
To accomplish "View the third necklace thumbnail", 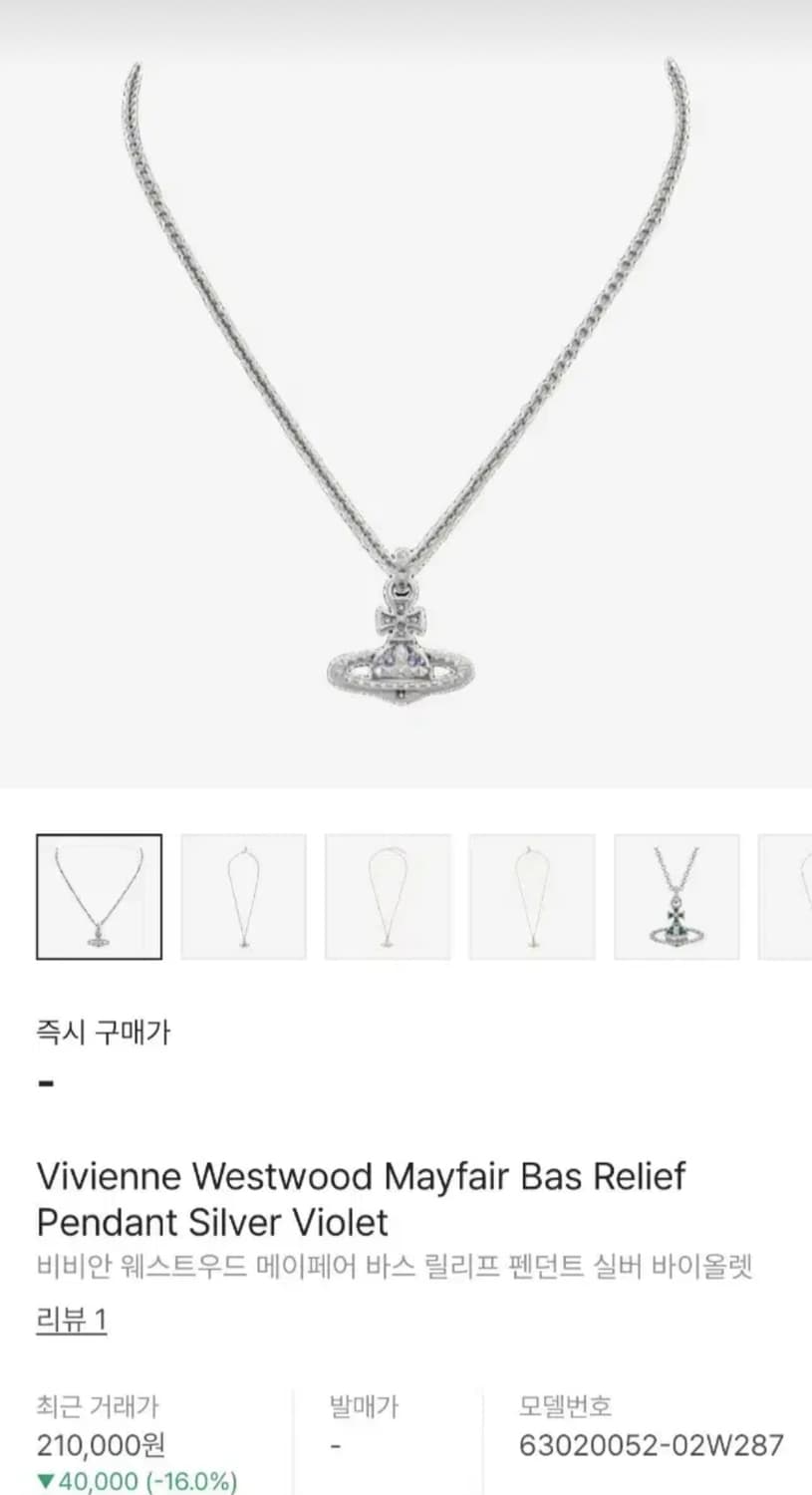I will [388, 894].
